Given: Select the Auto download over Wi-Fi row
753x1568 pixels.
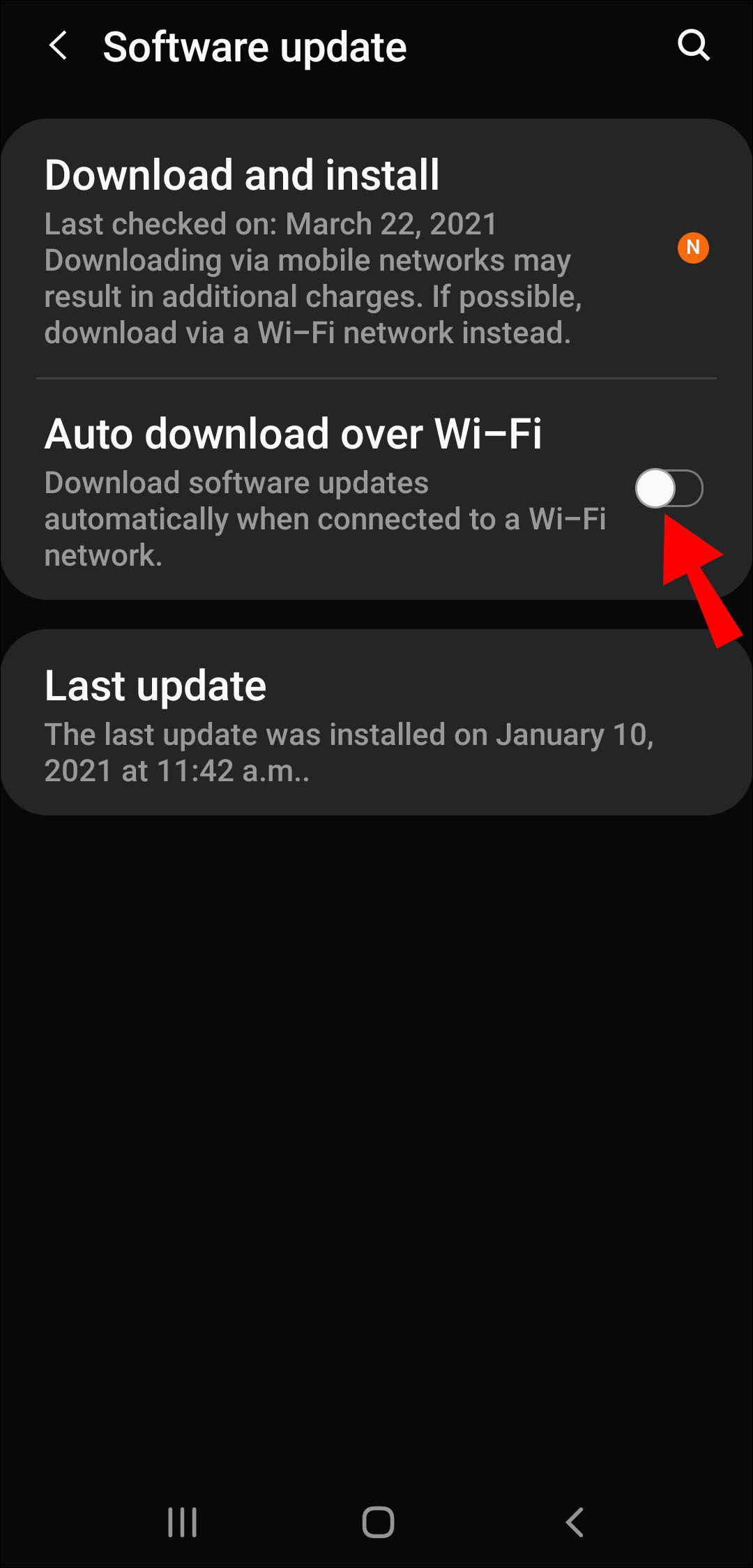Looking at the screenshot, I should [x=295, y=433].
